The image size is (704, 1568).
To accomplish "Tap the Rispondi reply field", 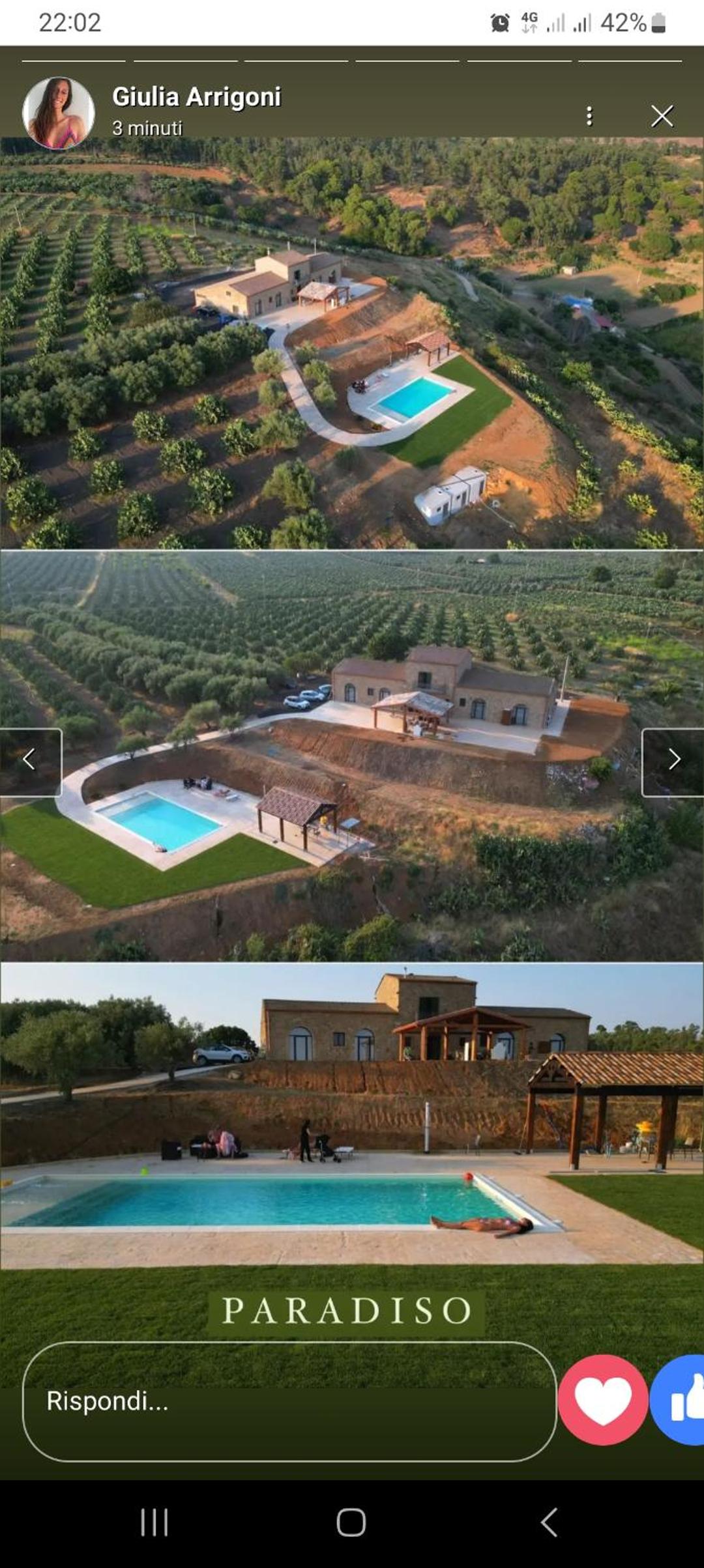I will [x=289, y=1401].
